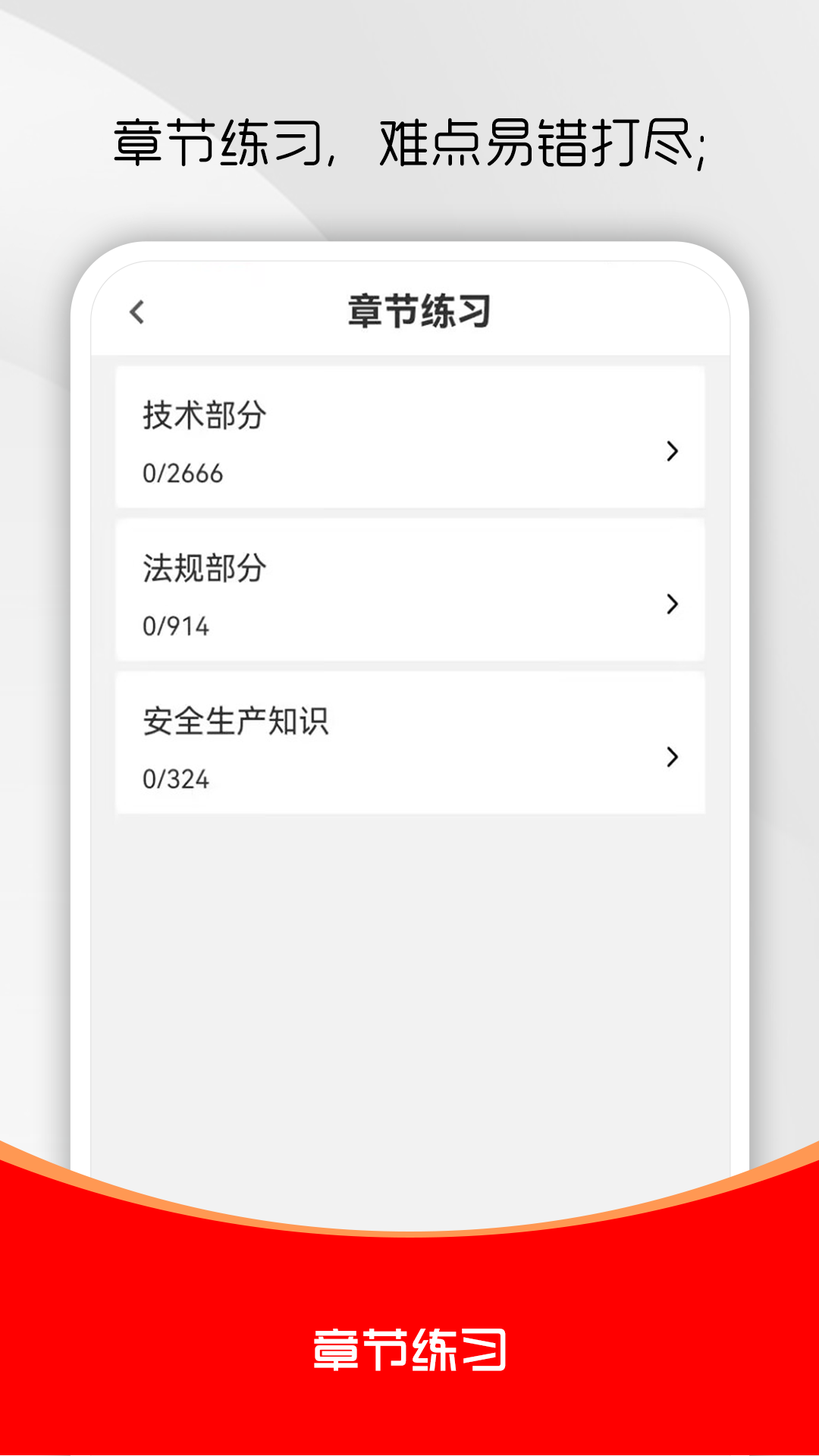Viewport: 819px width, 1456px height.
Task: Open 法规部分 via its right arrow icon
Action: [672, 604]
